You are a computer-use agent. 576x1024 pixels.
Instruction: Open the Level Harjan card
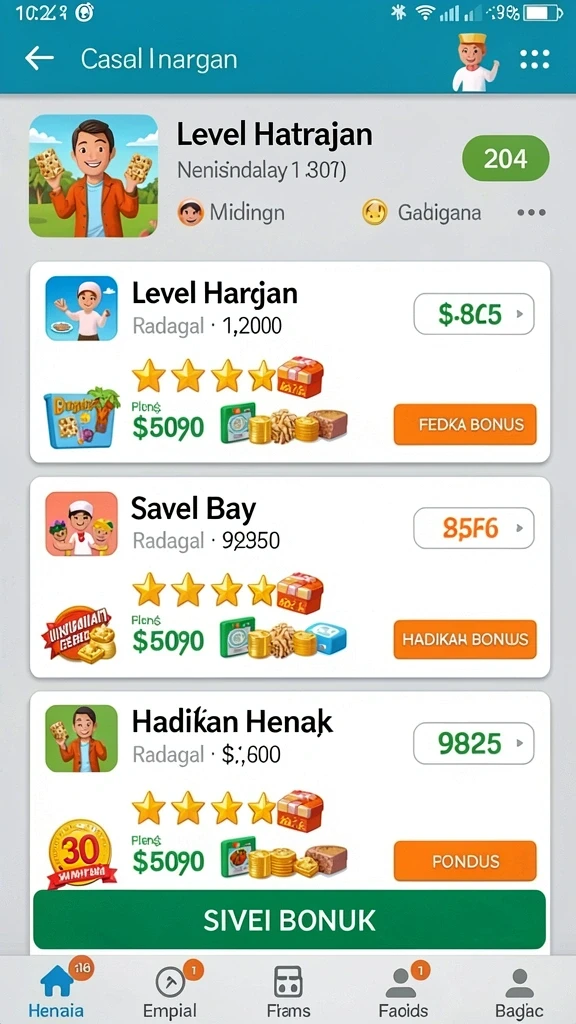[x=290, y=362]
